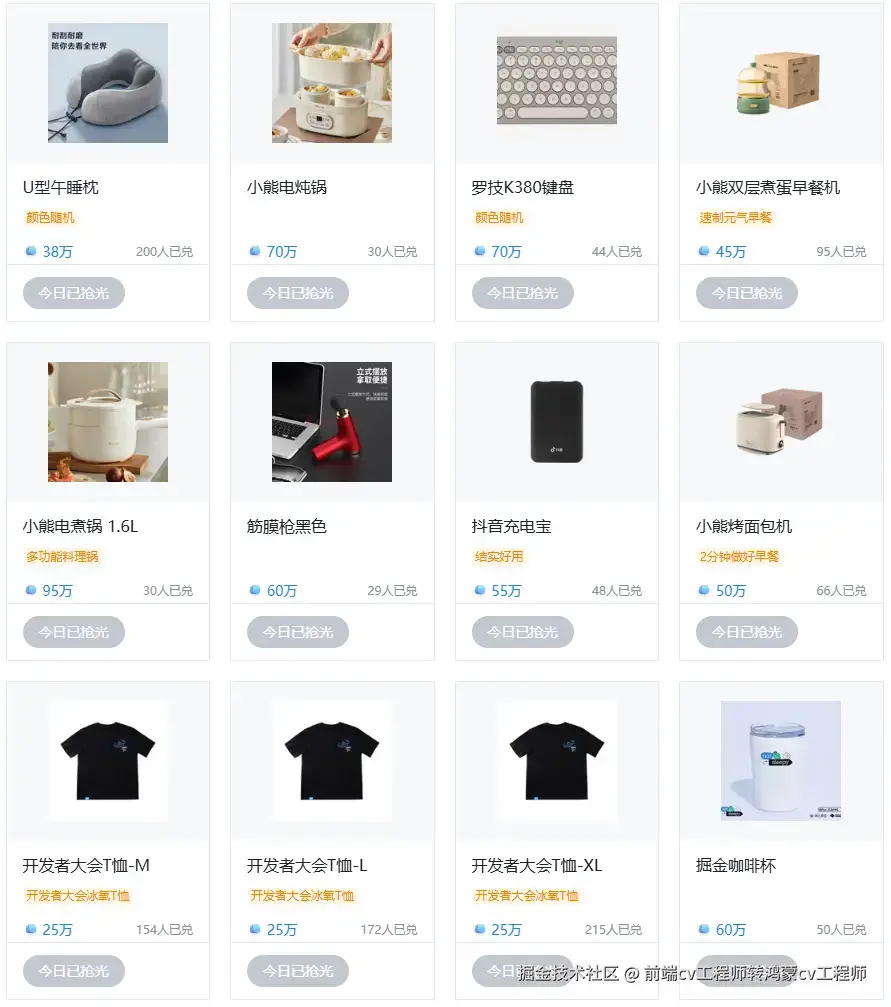Click the coin icon next to 抖音充电宝's points
The width and height of the screenshot is (891, 1007).
click(479, 590)
